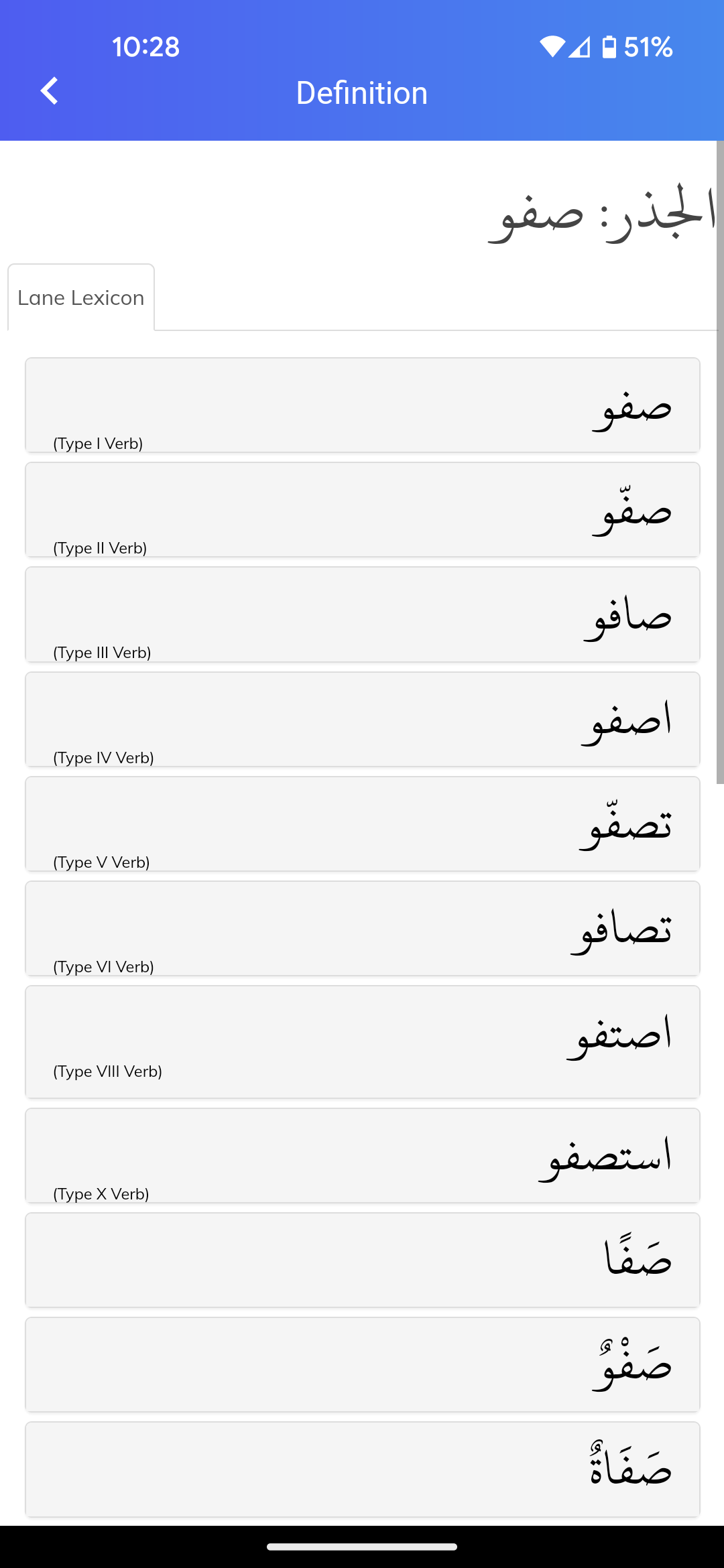Go back from the Definition screen

(50, 91)
